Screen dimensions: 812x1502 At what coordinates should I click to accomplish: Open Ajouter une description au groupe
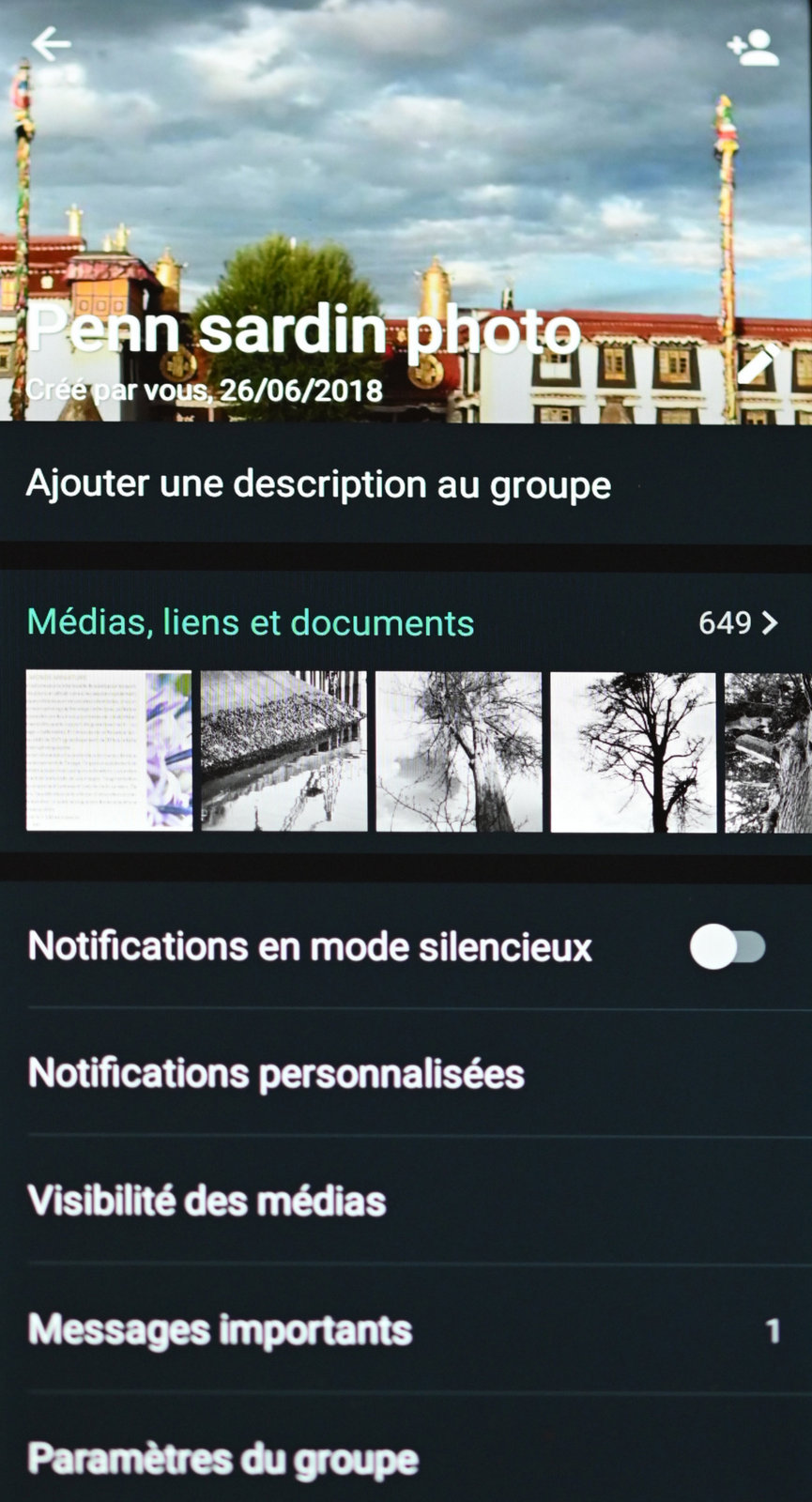[x=406, y=483]
